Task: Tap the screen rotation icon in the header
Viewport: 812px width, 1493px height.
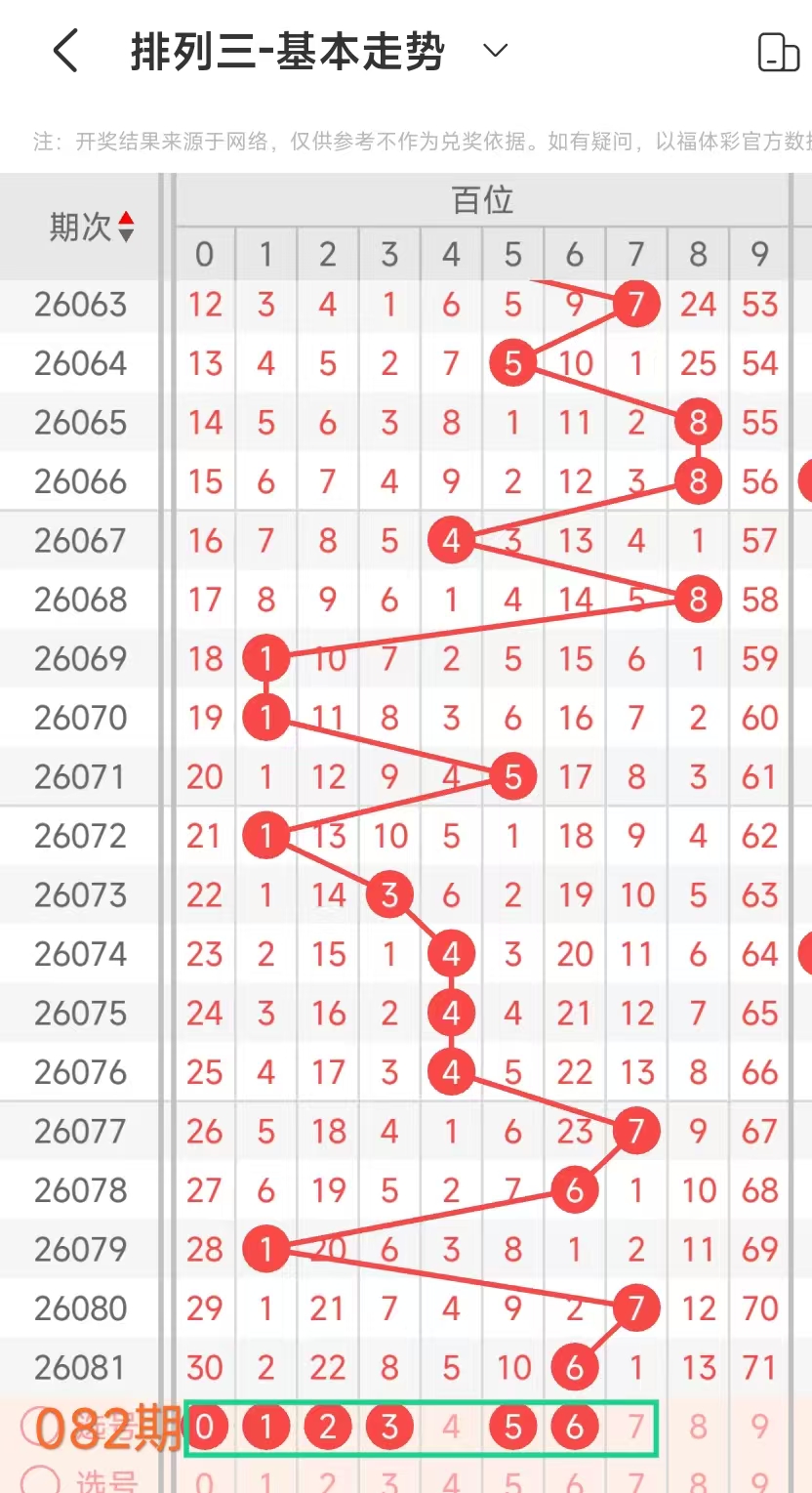Action: pyautogui.click(x=778, y=52)
